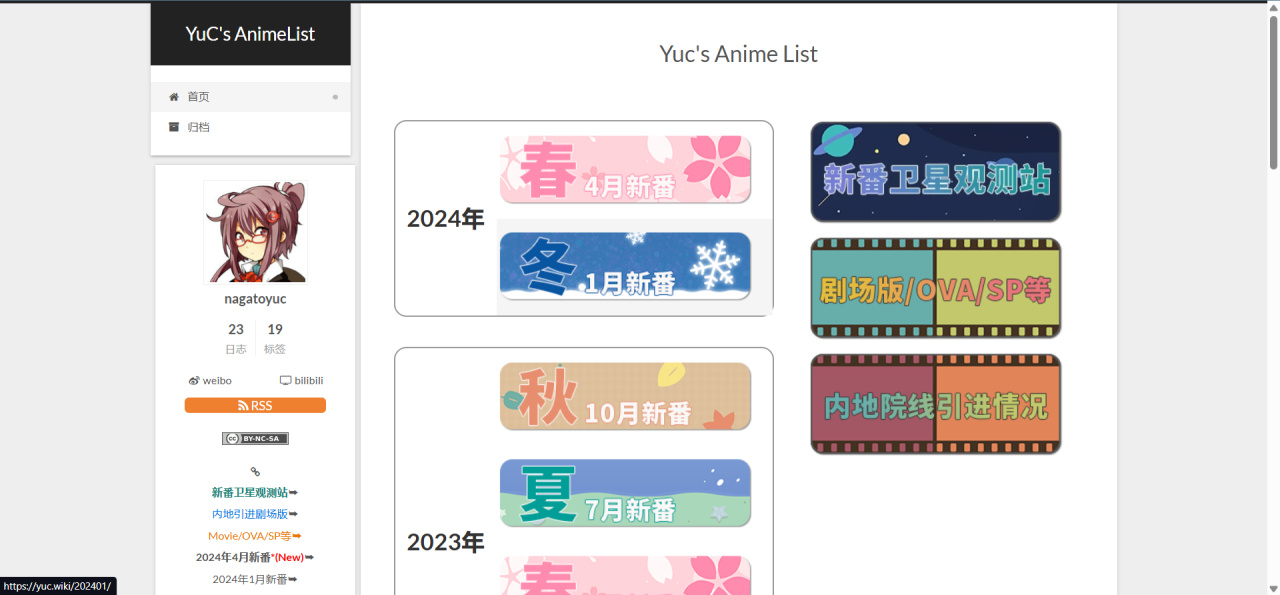This screenshot has width=1280, height=595.
Task: Open the 秋 10月新番 banner
Action: [625, 397]
